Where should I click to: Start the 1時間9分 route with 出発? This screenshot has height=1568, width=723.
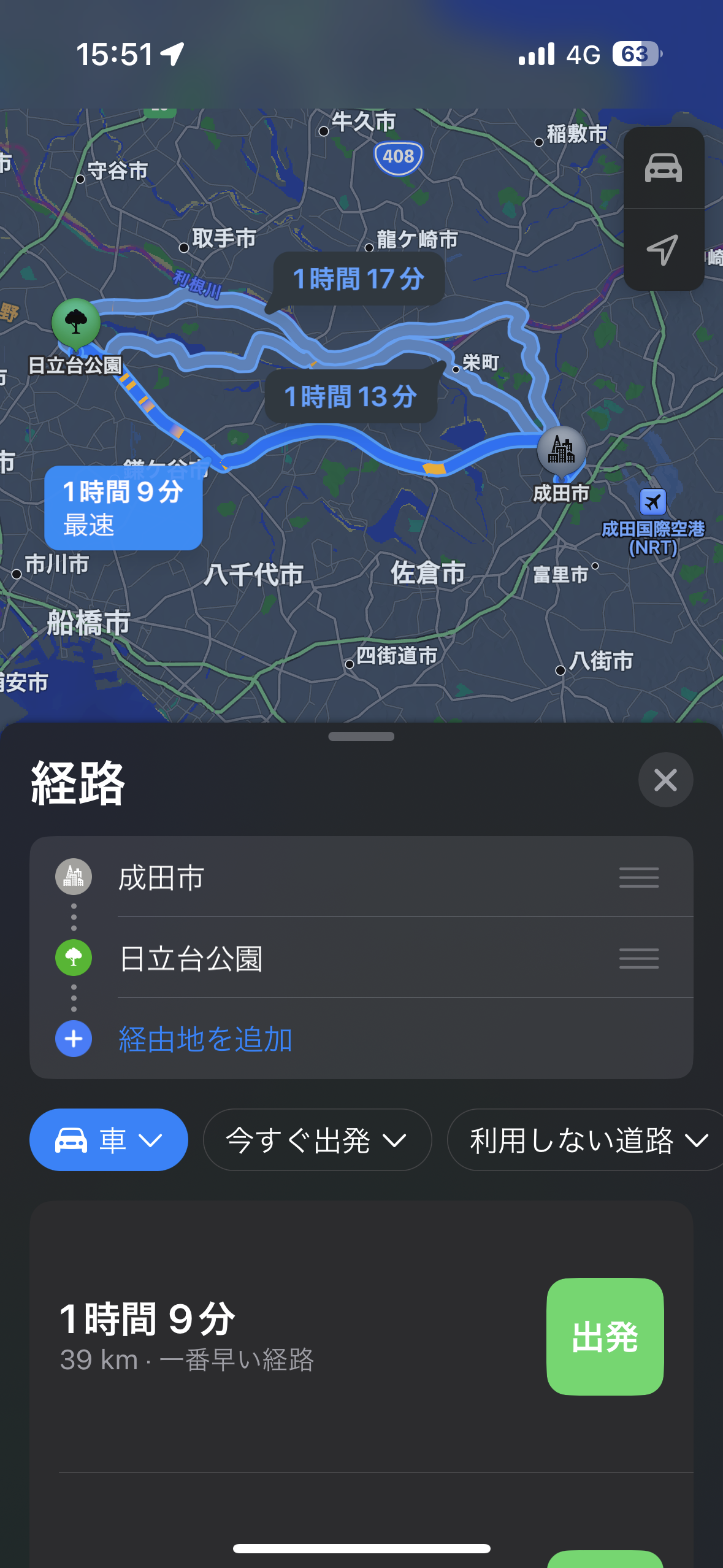click(605, 1336)
